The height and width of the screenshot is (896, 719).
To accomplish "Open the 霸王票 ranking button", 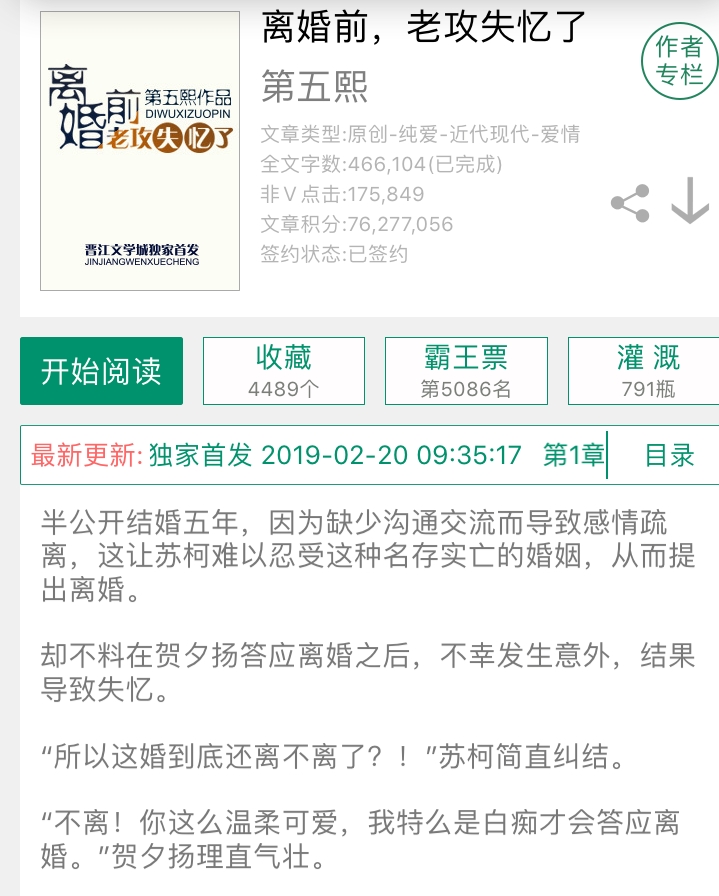I will [466, 371].
